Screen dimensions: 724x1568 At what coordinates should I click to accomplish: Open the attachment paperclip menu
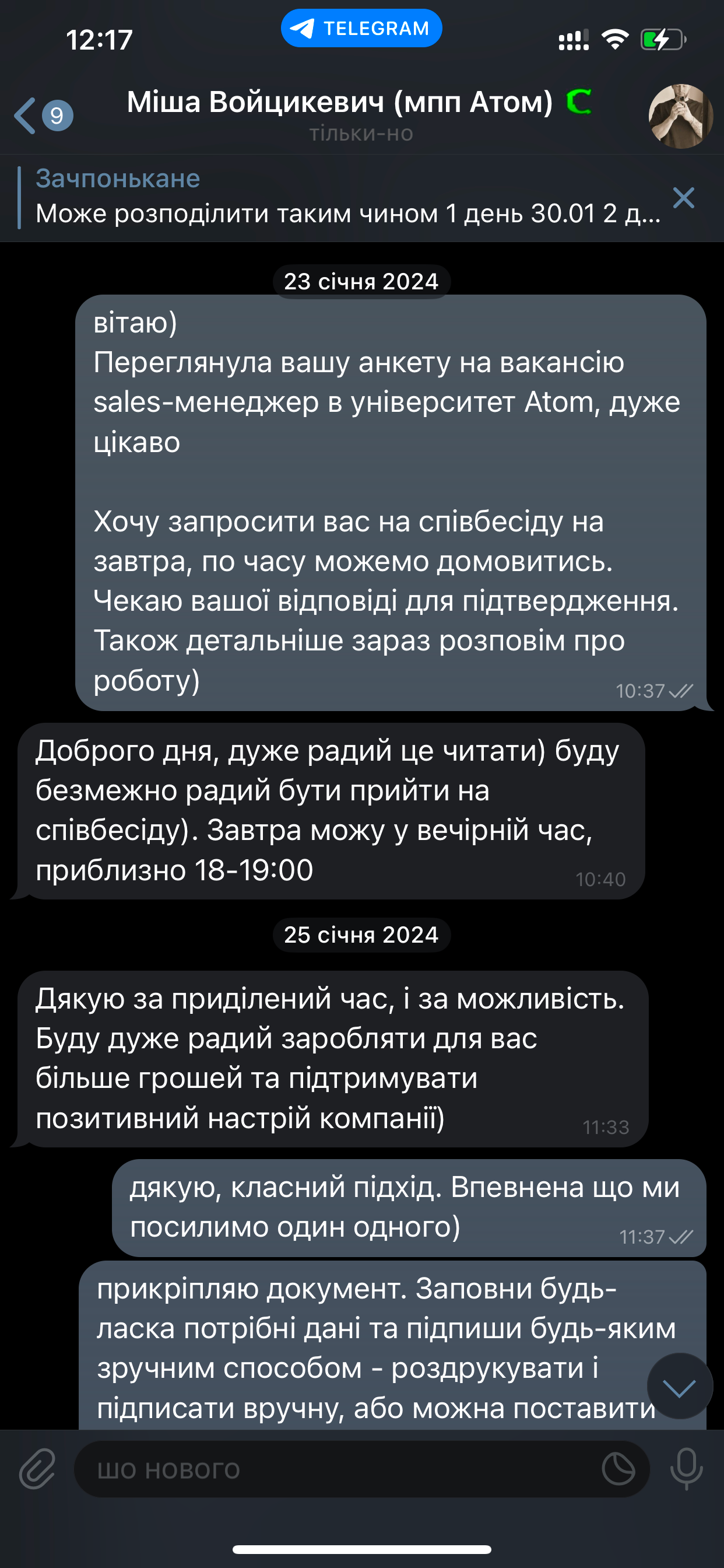[x=37, y=1469]
